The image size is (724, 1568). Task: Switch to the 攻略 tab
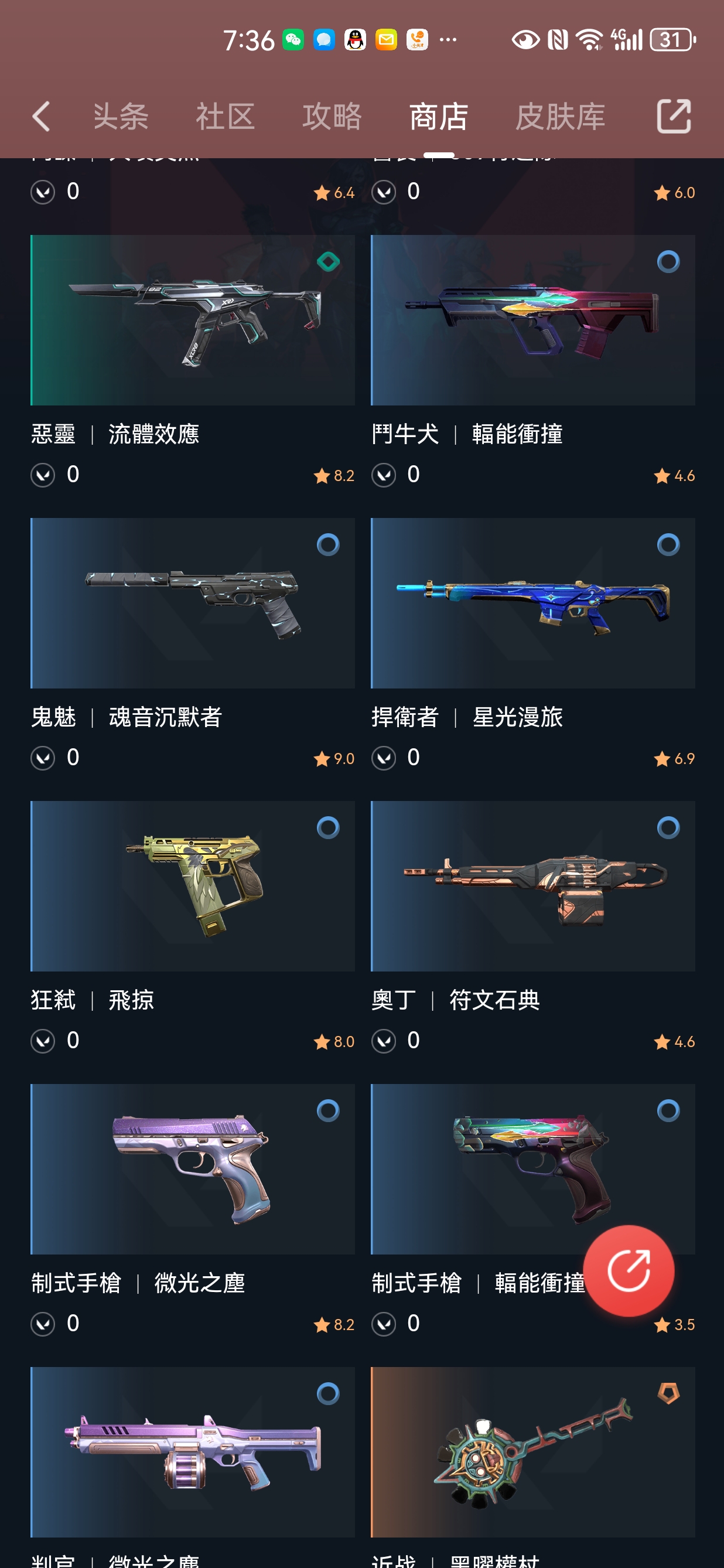click(x=332, y=116)
